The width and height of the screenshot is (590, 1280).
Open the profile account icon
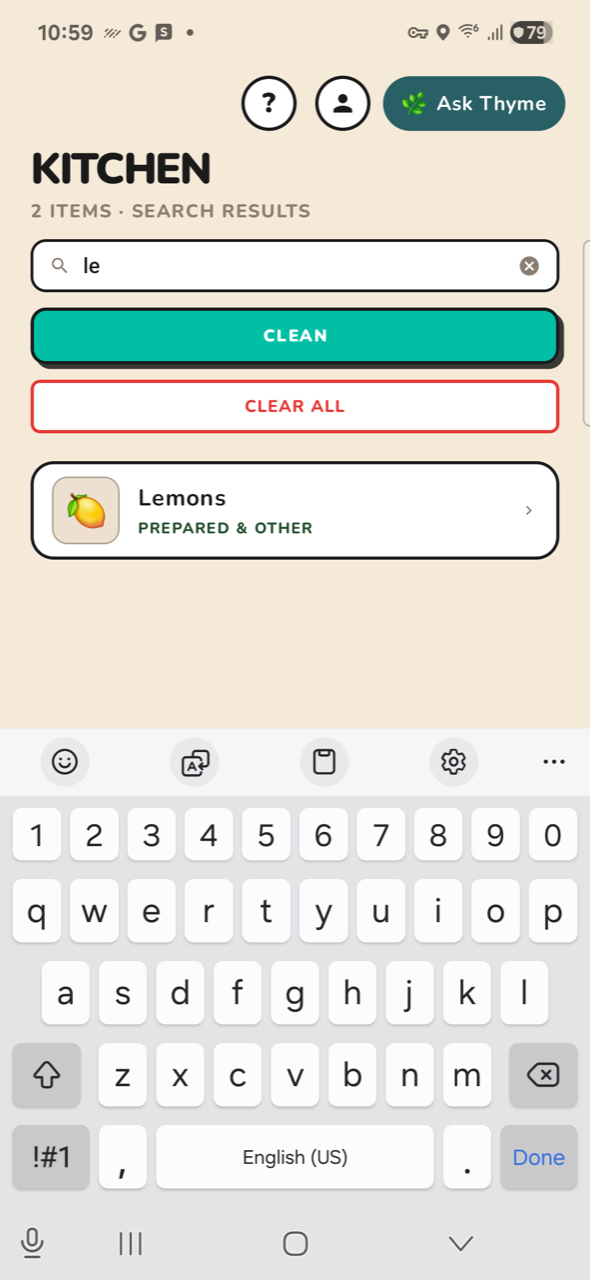coord(343,103)
